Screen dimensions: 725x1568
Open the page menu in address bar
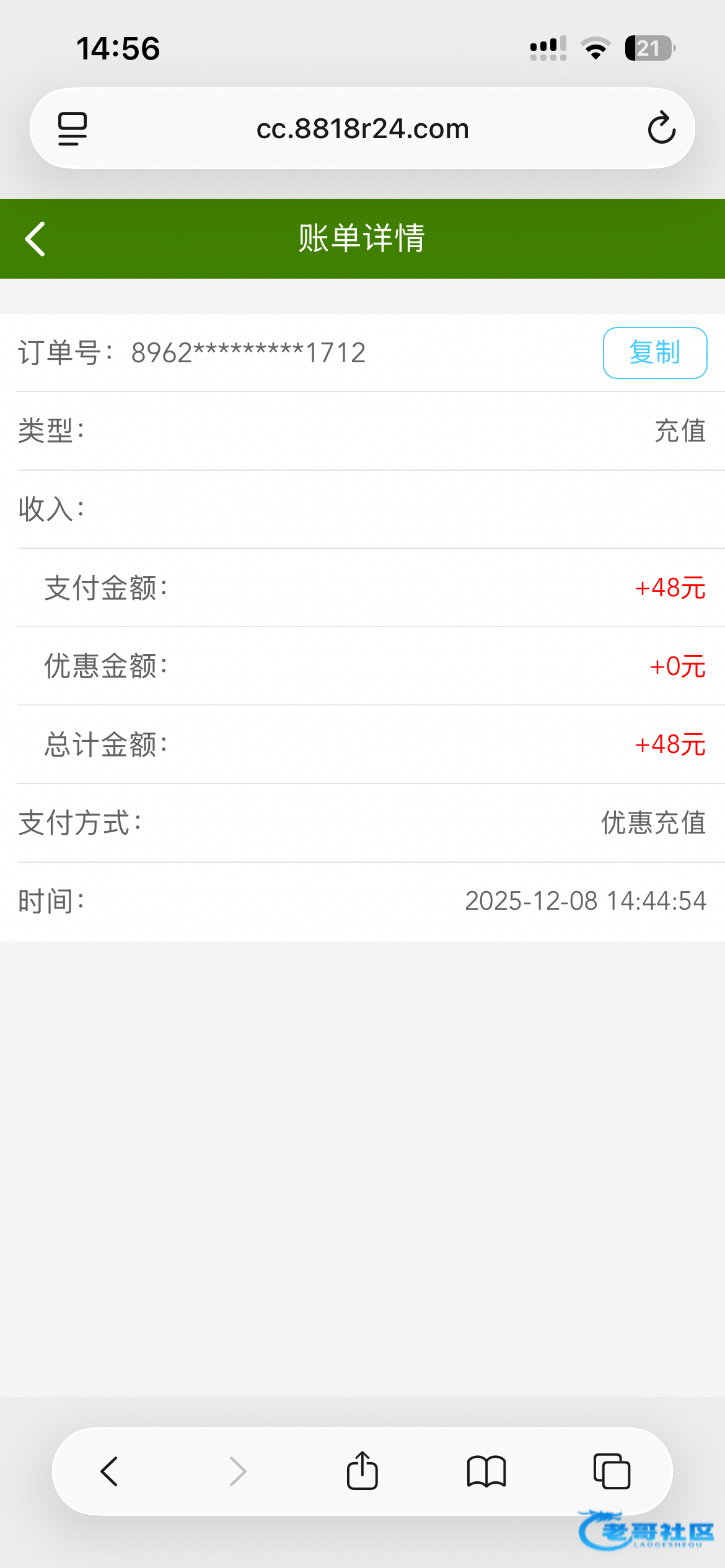(72, 129)
